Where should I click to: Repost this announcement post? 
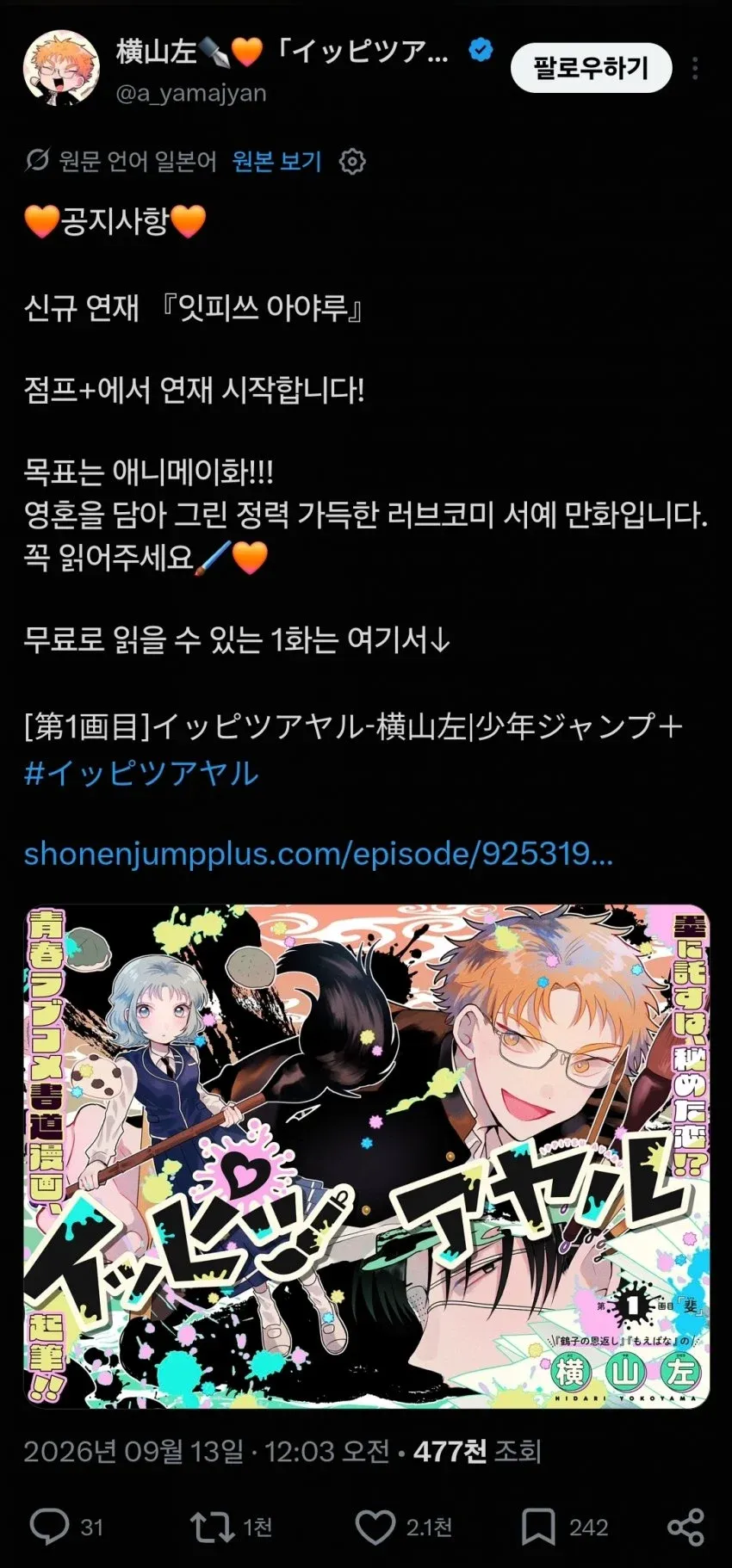[x=212, y=1528]
